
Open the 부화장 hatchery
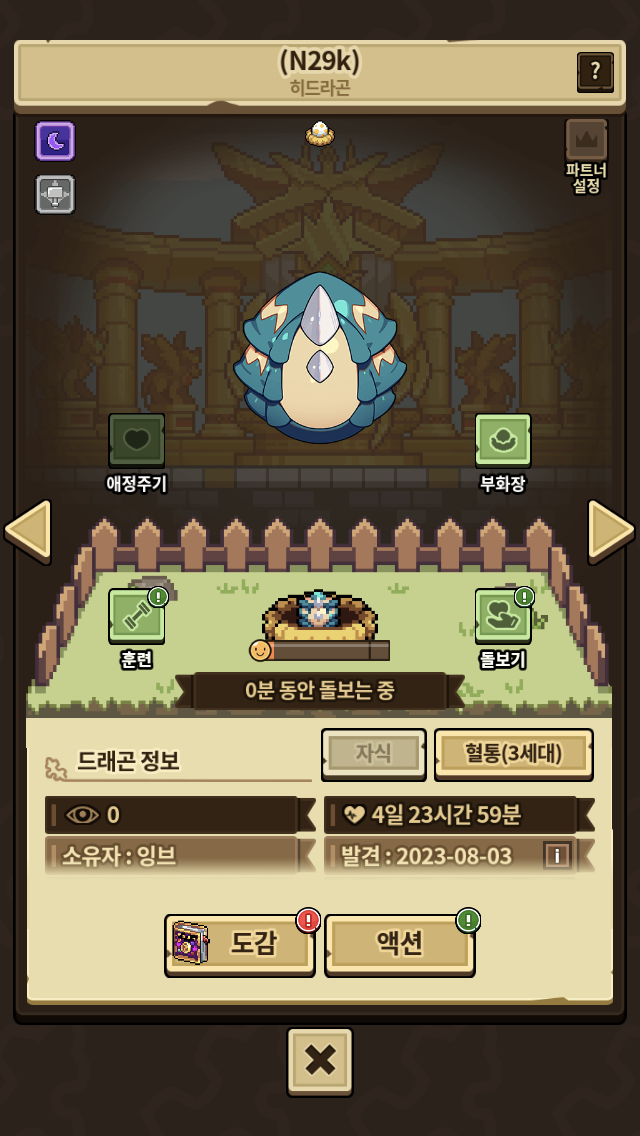(x=502, y=441)
